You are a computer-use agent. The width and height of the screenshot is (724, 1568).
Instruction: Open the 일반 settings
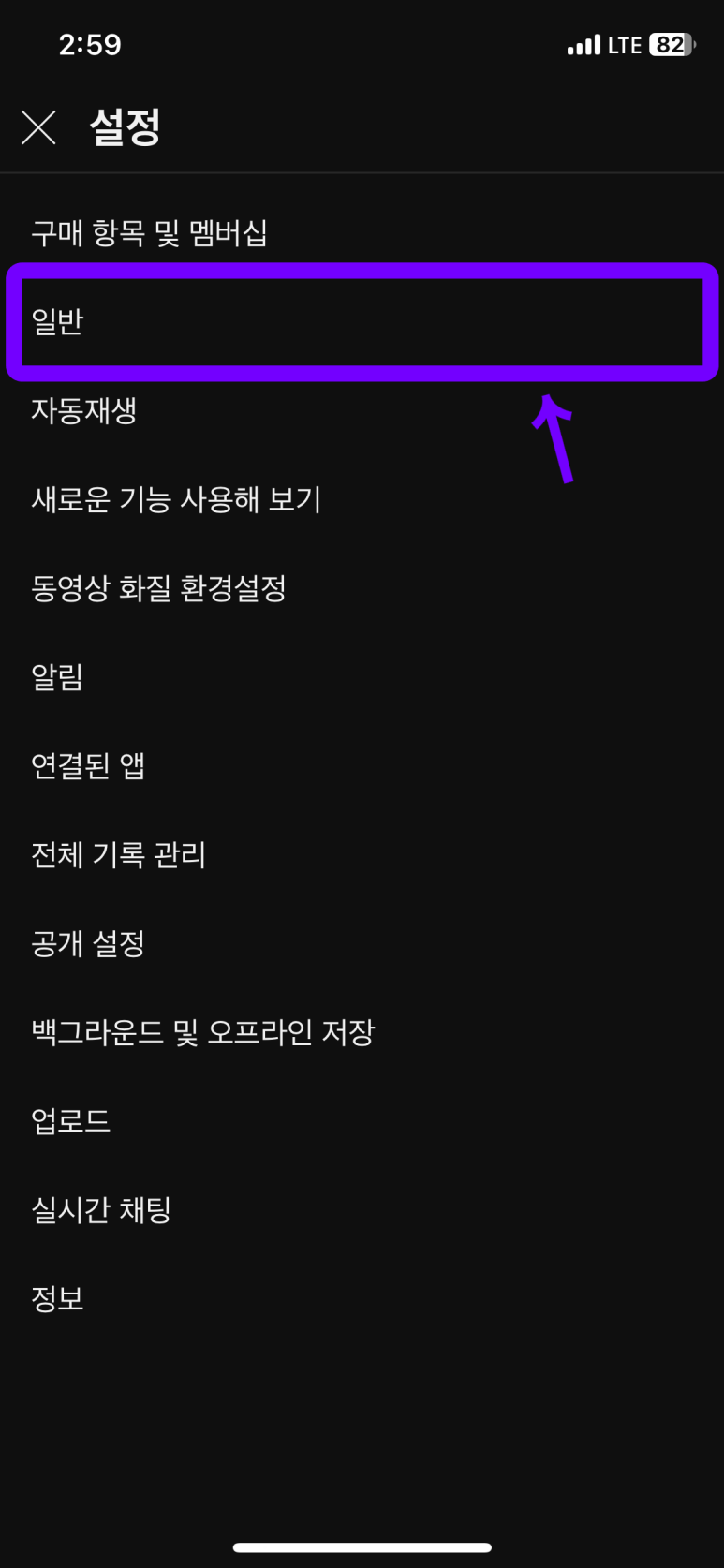tap(362, 321)
